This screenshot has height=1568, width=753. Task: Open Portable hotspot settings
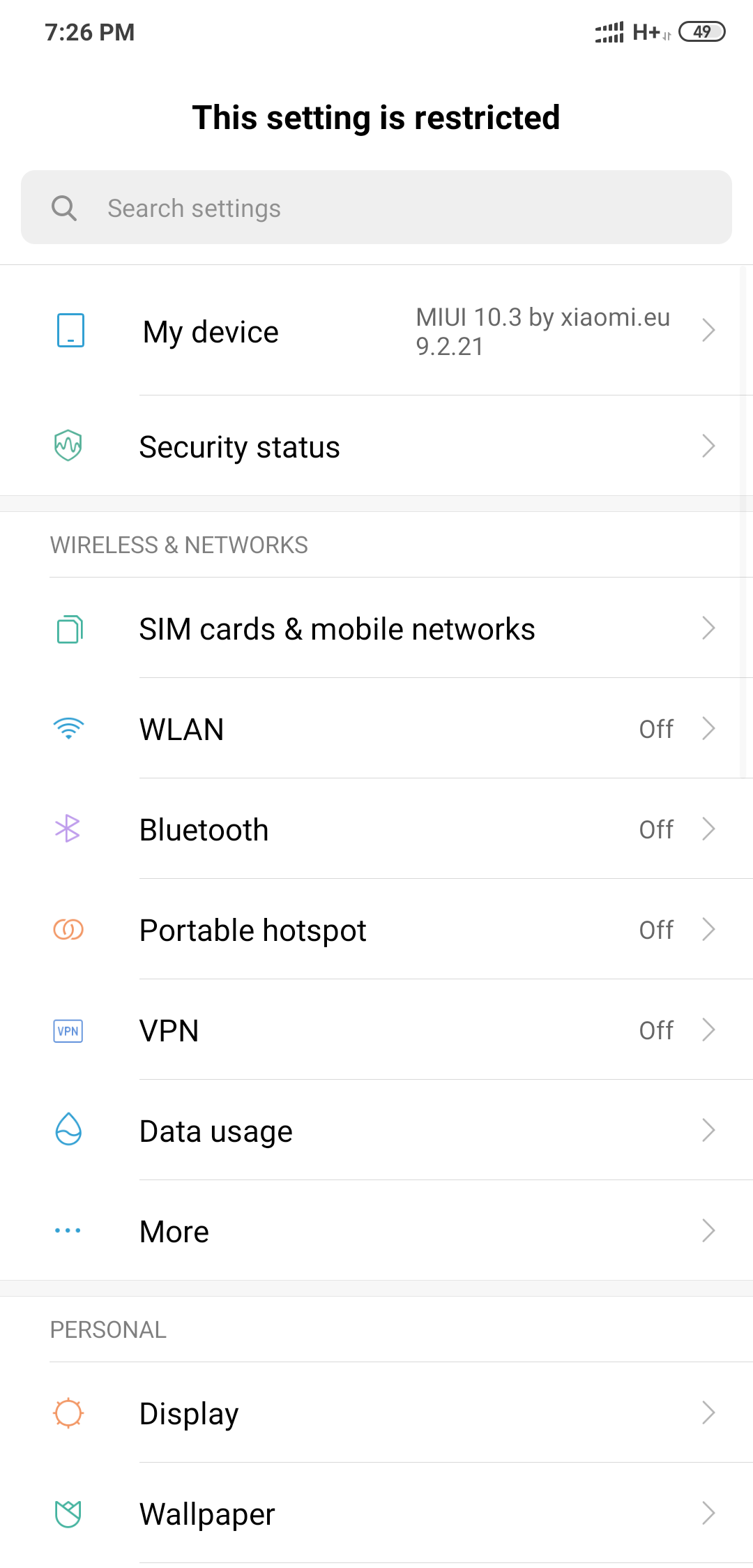coord(376,929)
